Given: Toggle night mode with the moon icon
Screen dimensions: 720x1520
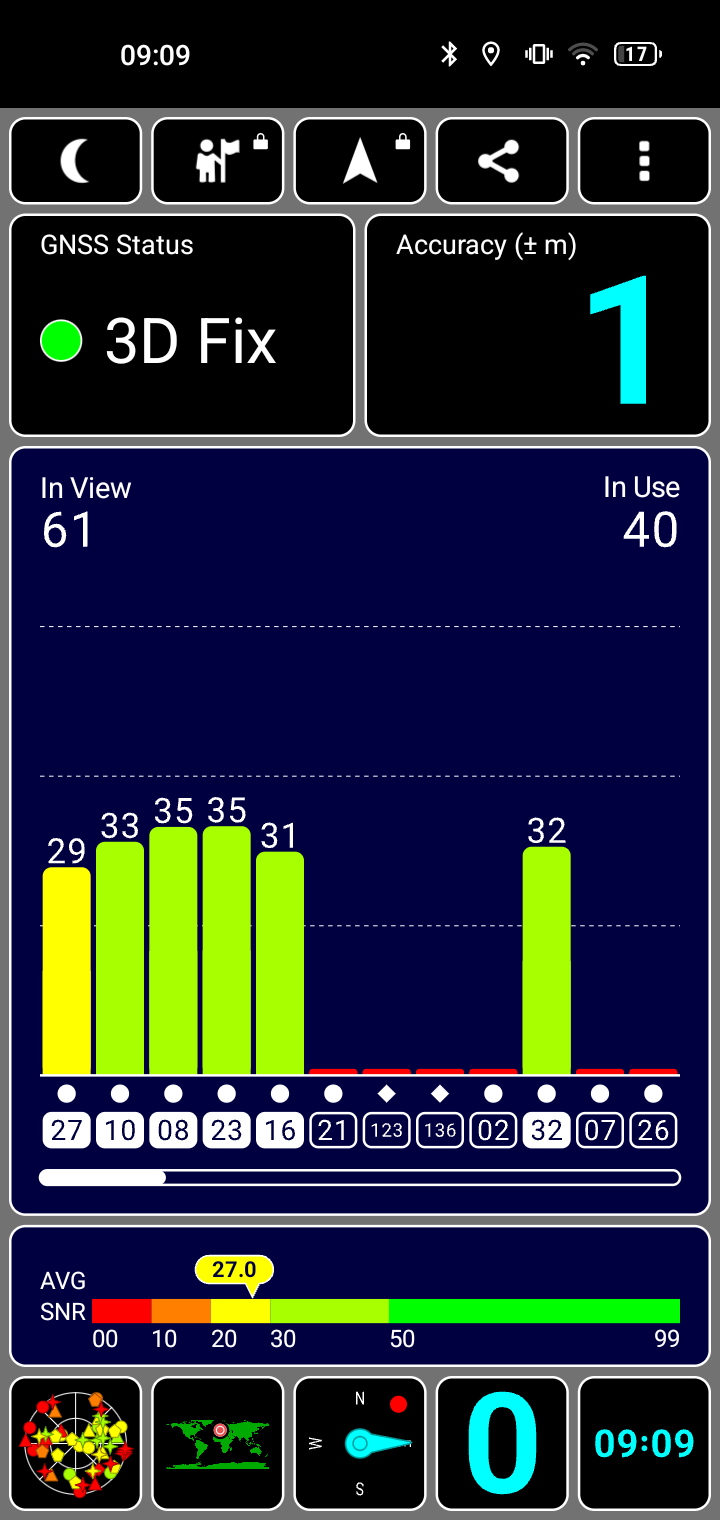Looking at the screenshot, I should tap(76, 161).
